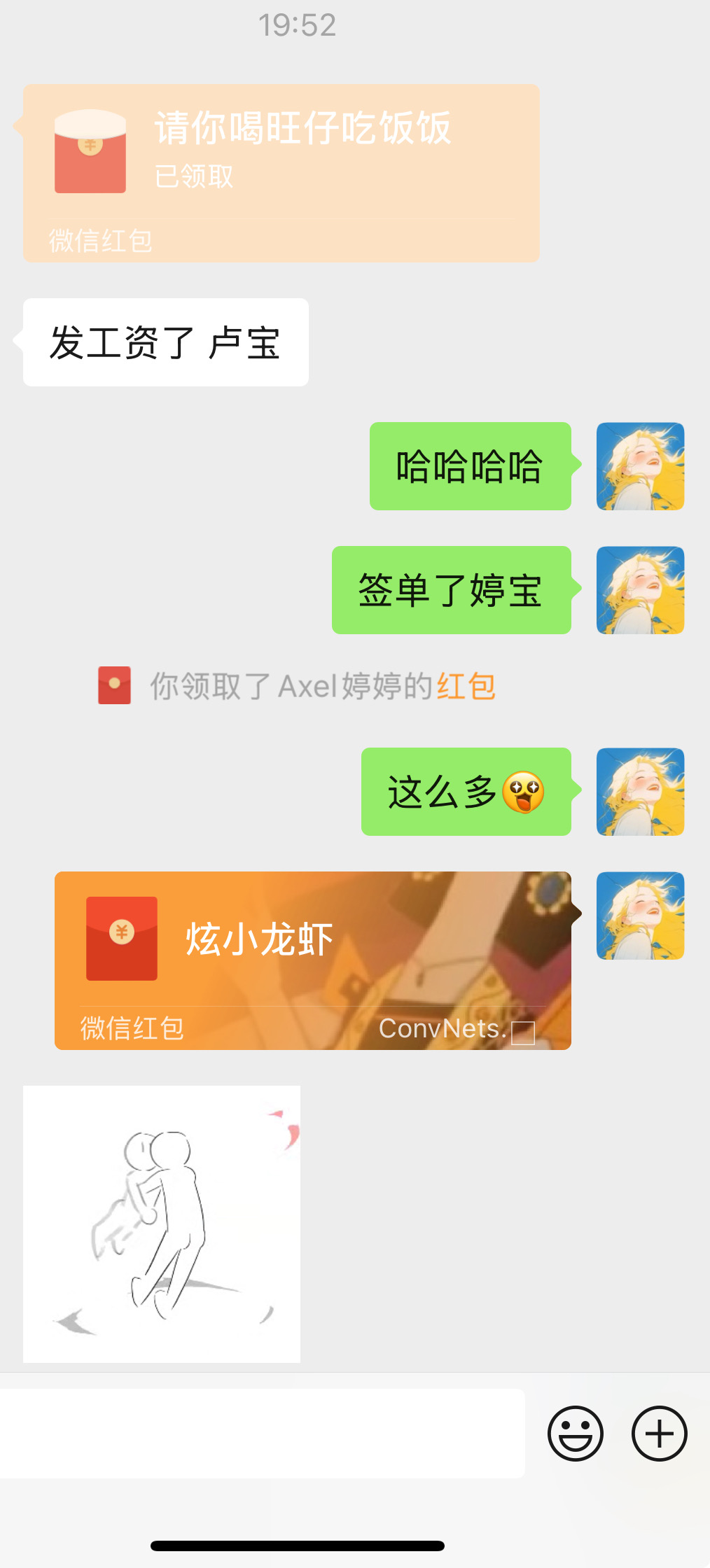The image size is (710, 1568).
Task: Tap the avatar beside 签单了婷宝
Action: (640, 590)
